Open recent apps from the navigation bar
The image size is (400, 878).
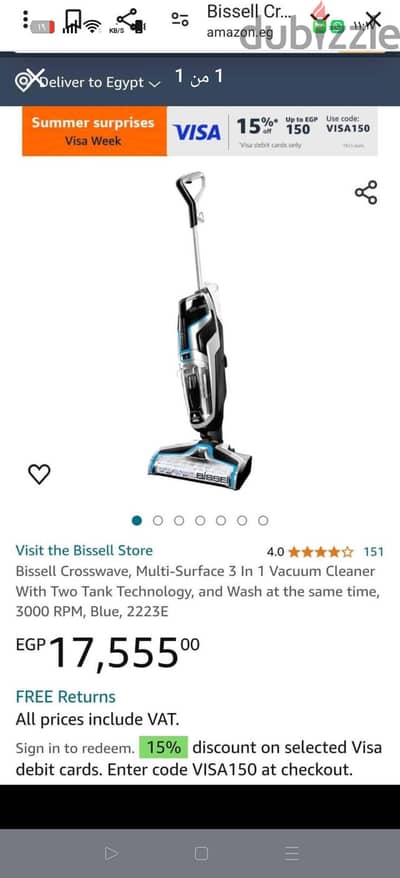tap(292, 853)
